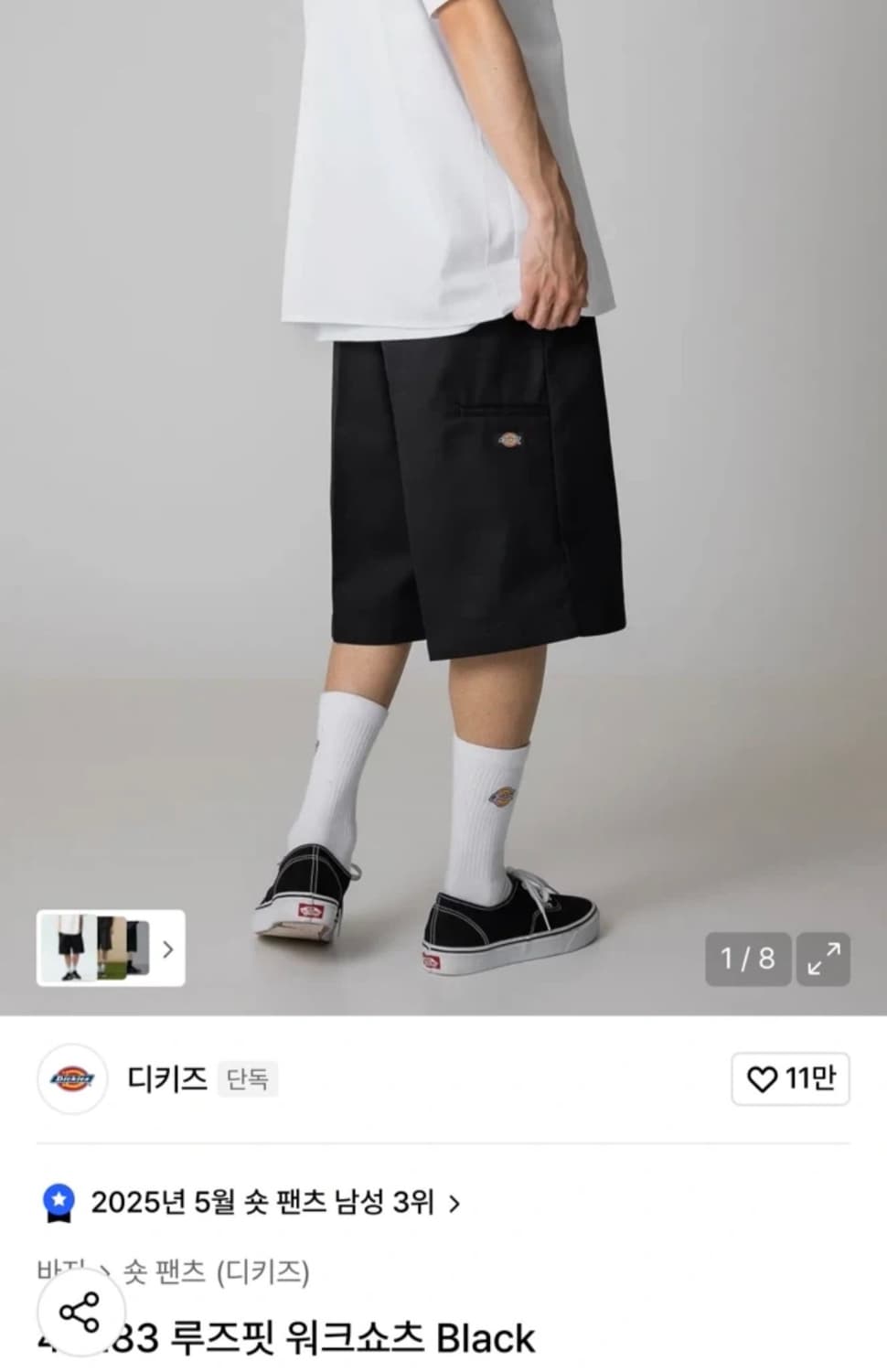This screenshot has height=1372, width=887.
Task: Click the star emblem inside the ranking badge
Action: [x=58, y=1198]
